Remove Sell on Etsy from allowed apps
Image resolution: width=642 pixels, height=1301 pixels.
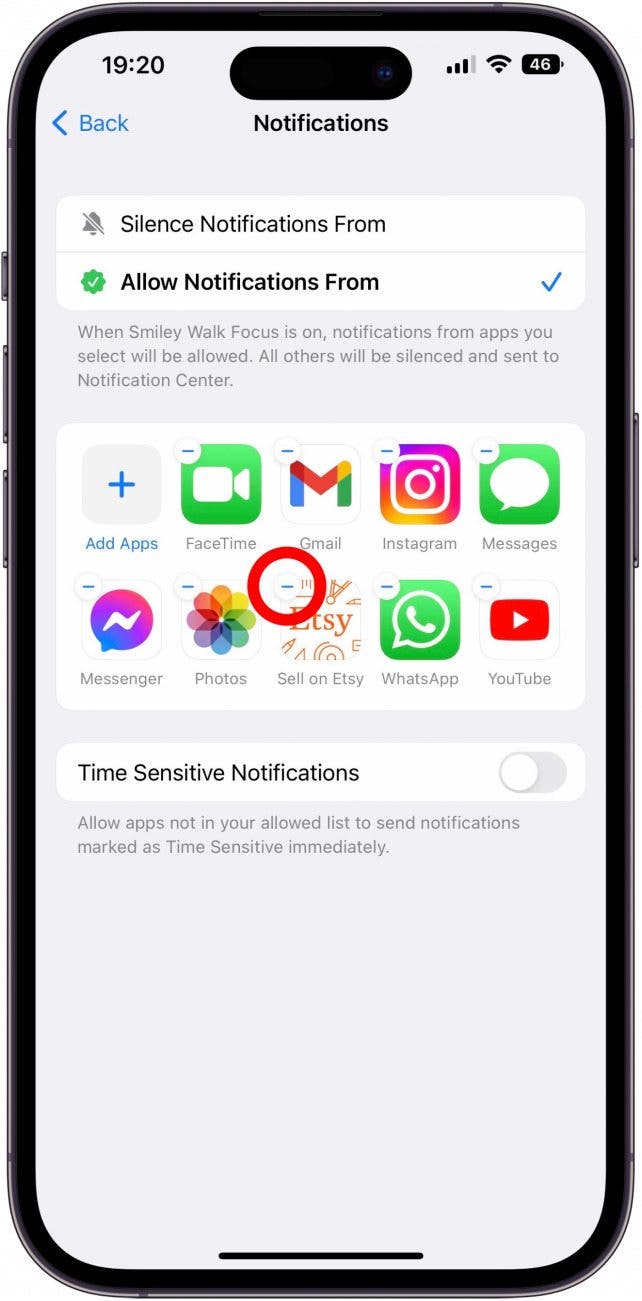288,586
